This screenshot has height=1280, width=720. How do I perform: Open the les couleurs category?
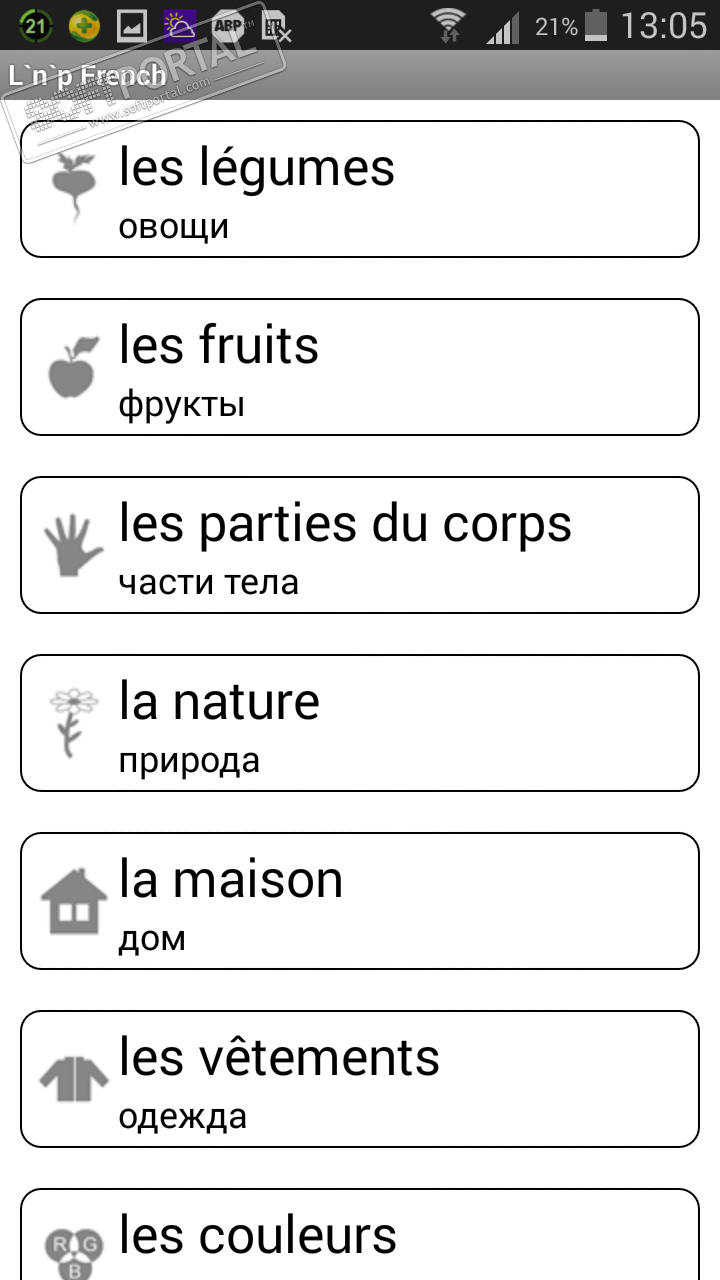(360, 1236)
